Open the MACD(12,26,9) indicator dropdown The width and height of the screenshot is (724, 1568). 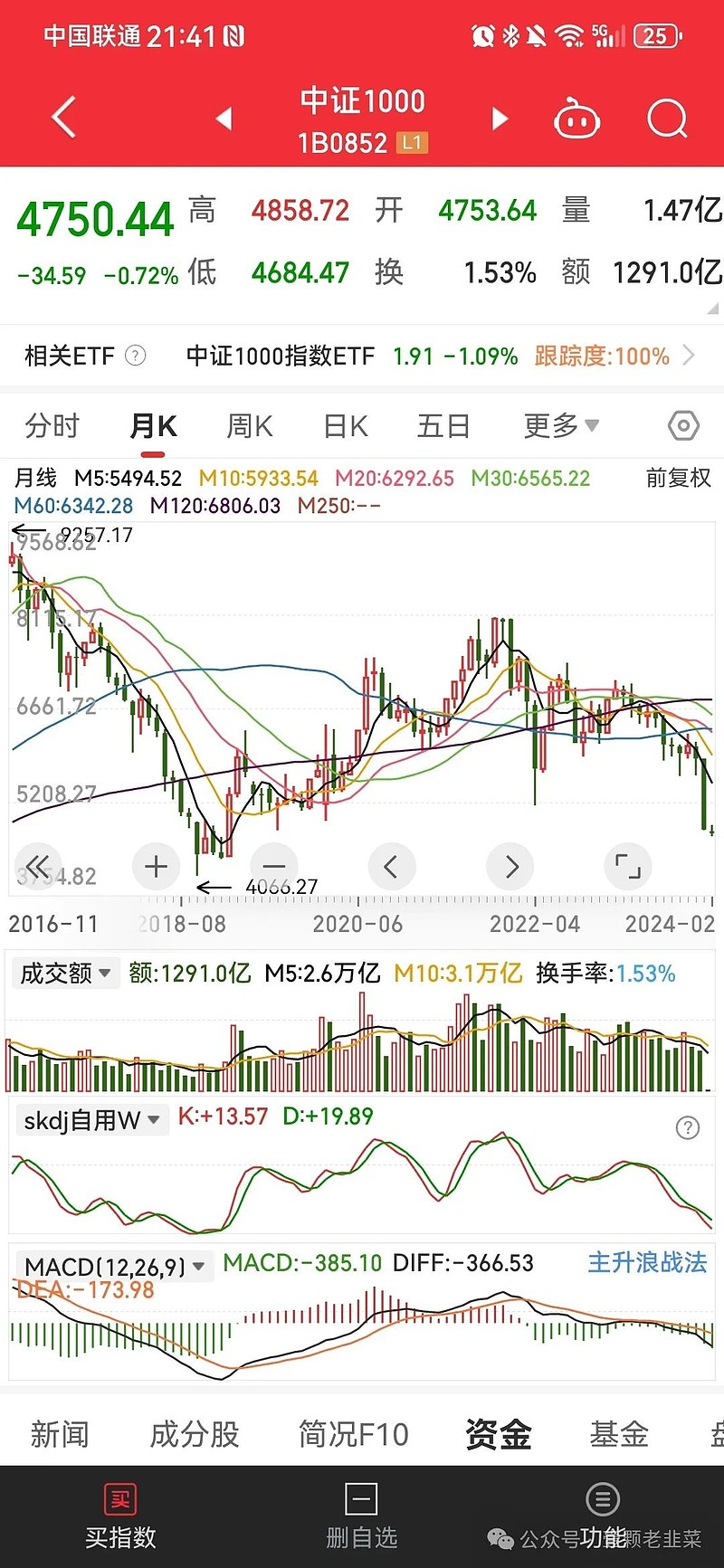click(x=115, y=1266)
